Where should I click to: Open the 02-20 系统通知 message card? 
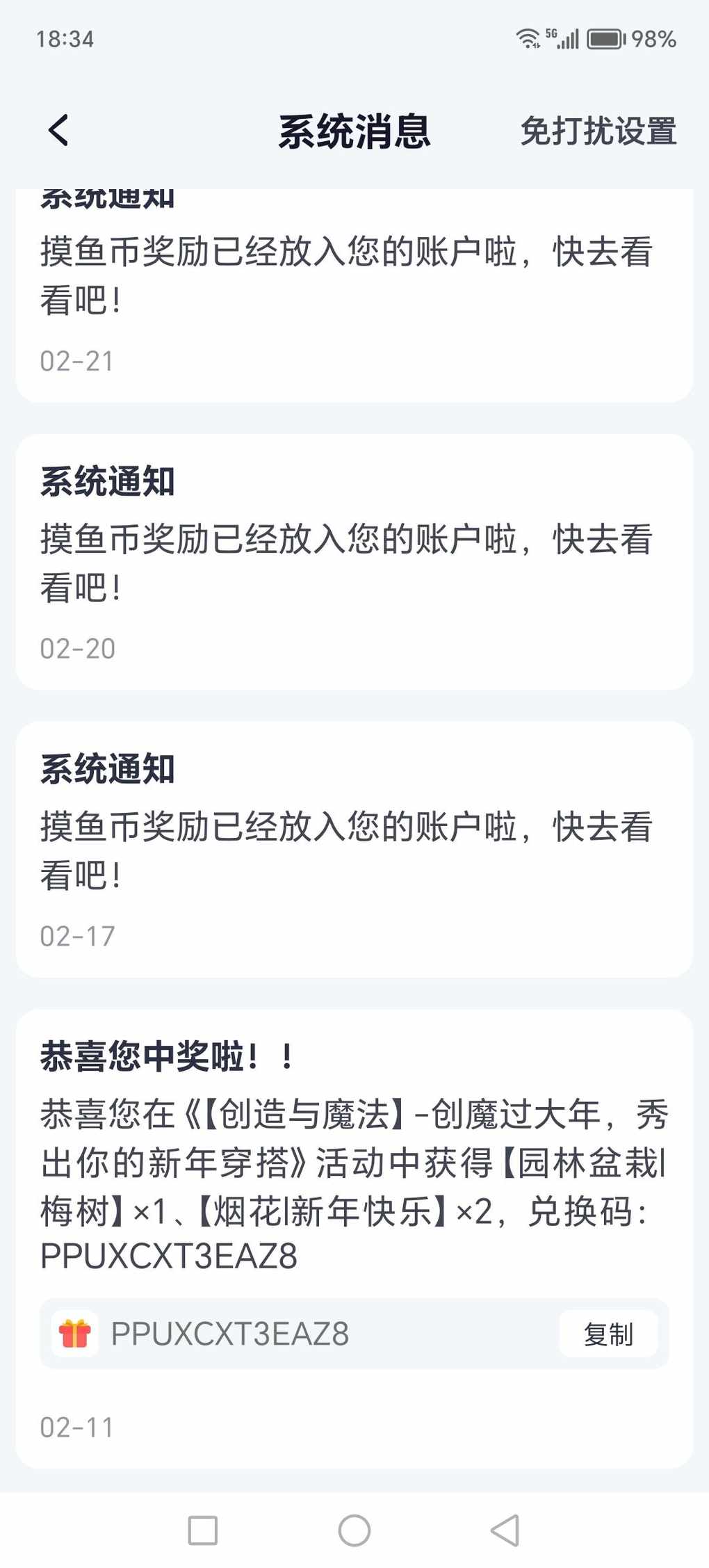(354, 562)
